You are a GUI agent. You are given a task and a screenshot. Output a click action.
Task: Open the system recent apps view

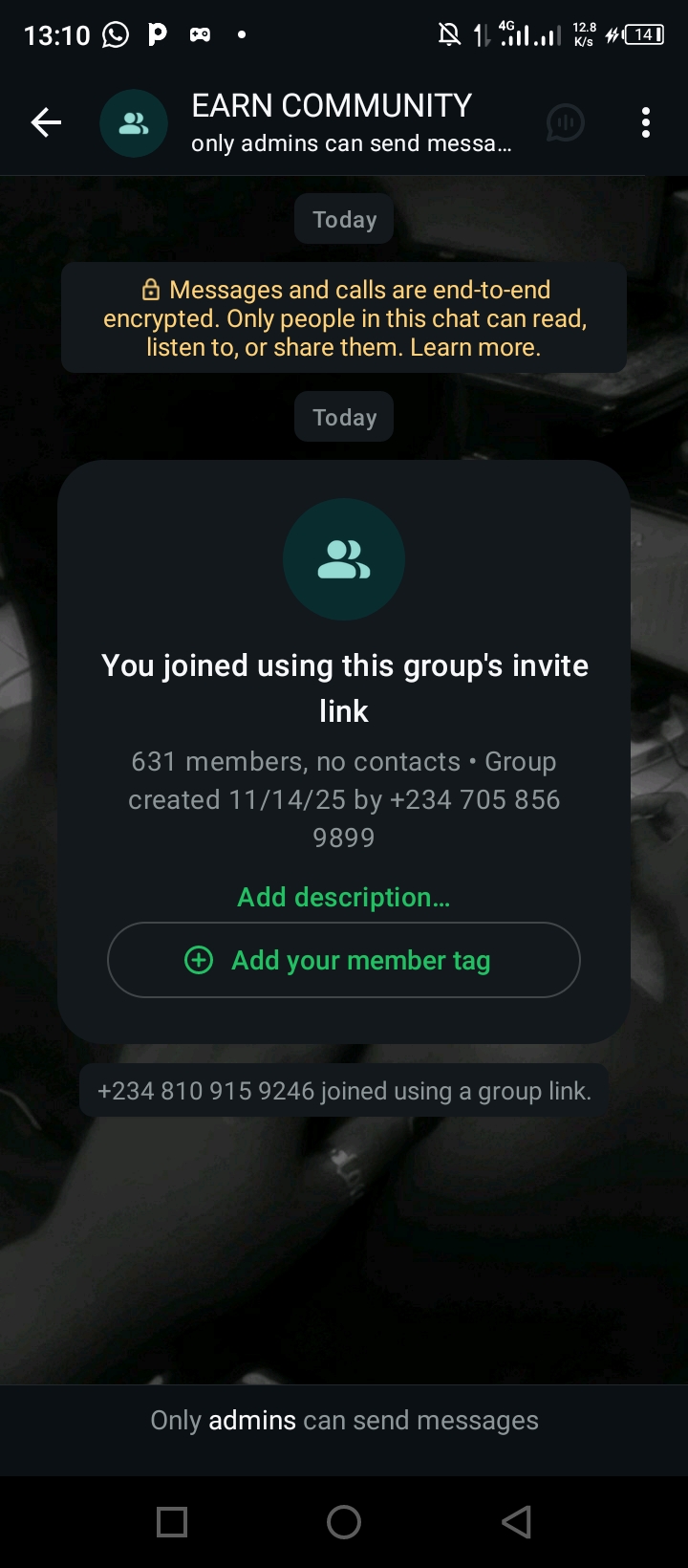(x=172, y=1521)
